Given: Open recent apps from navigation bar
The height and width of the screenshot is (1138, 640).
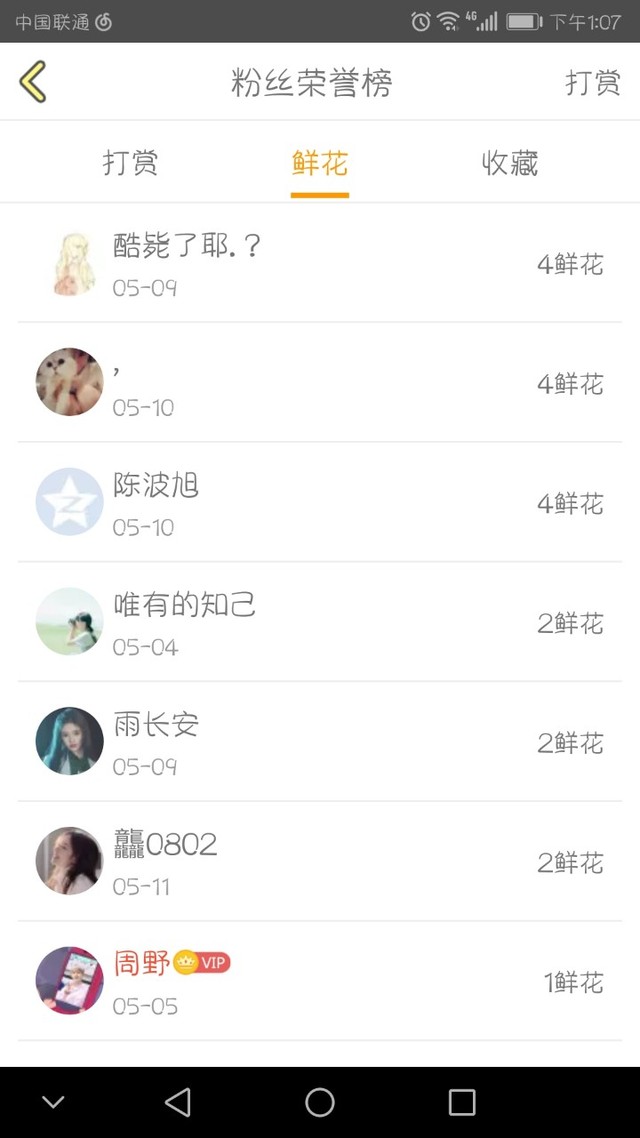Looking at the screenshot, I should pos(461,1102).
